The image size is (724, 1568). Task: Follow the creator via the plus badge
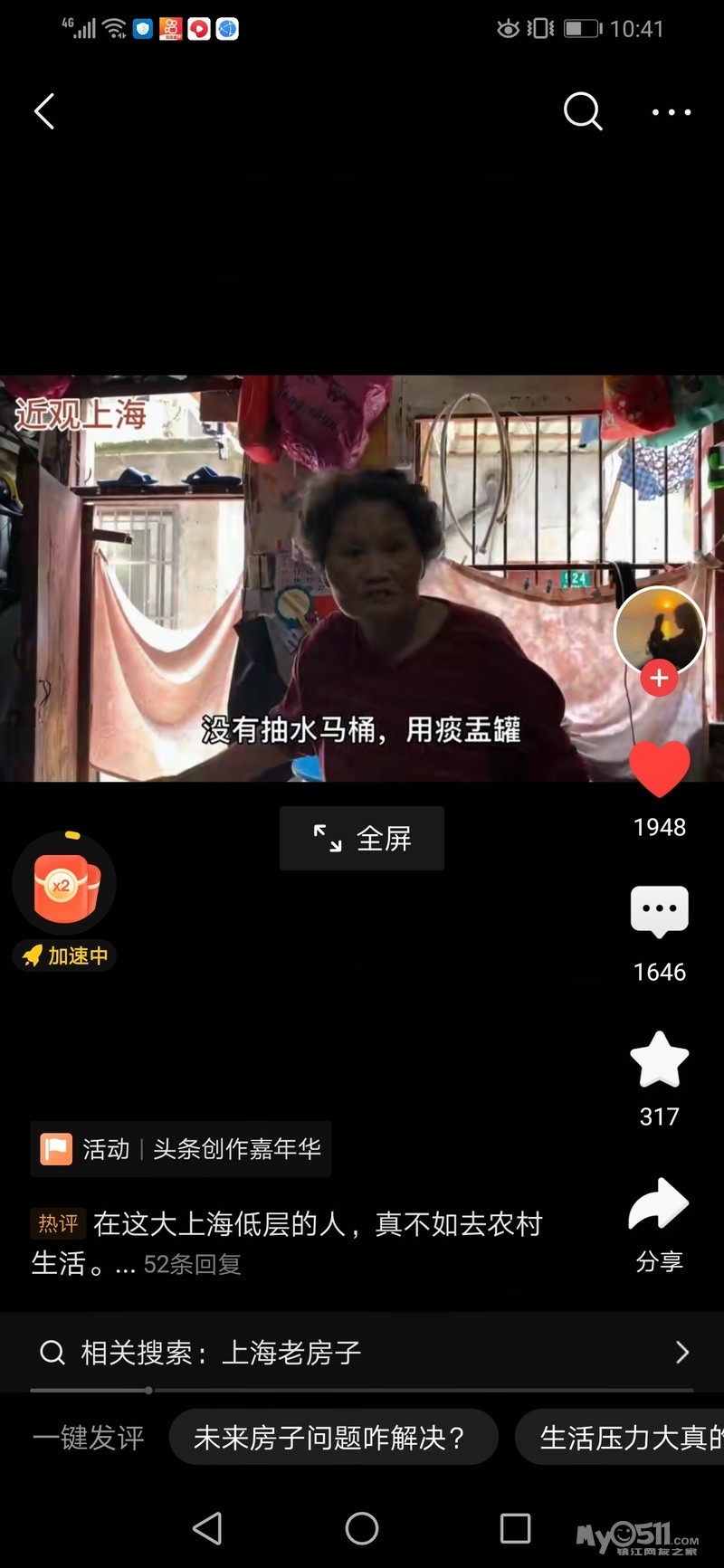[x=659, y=679]
